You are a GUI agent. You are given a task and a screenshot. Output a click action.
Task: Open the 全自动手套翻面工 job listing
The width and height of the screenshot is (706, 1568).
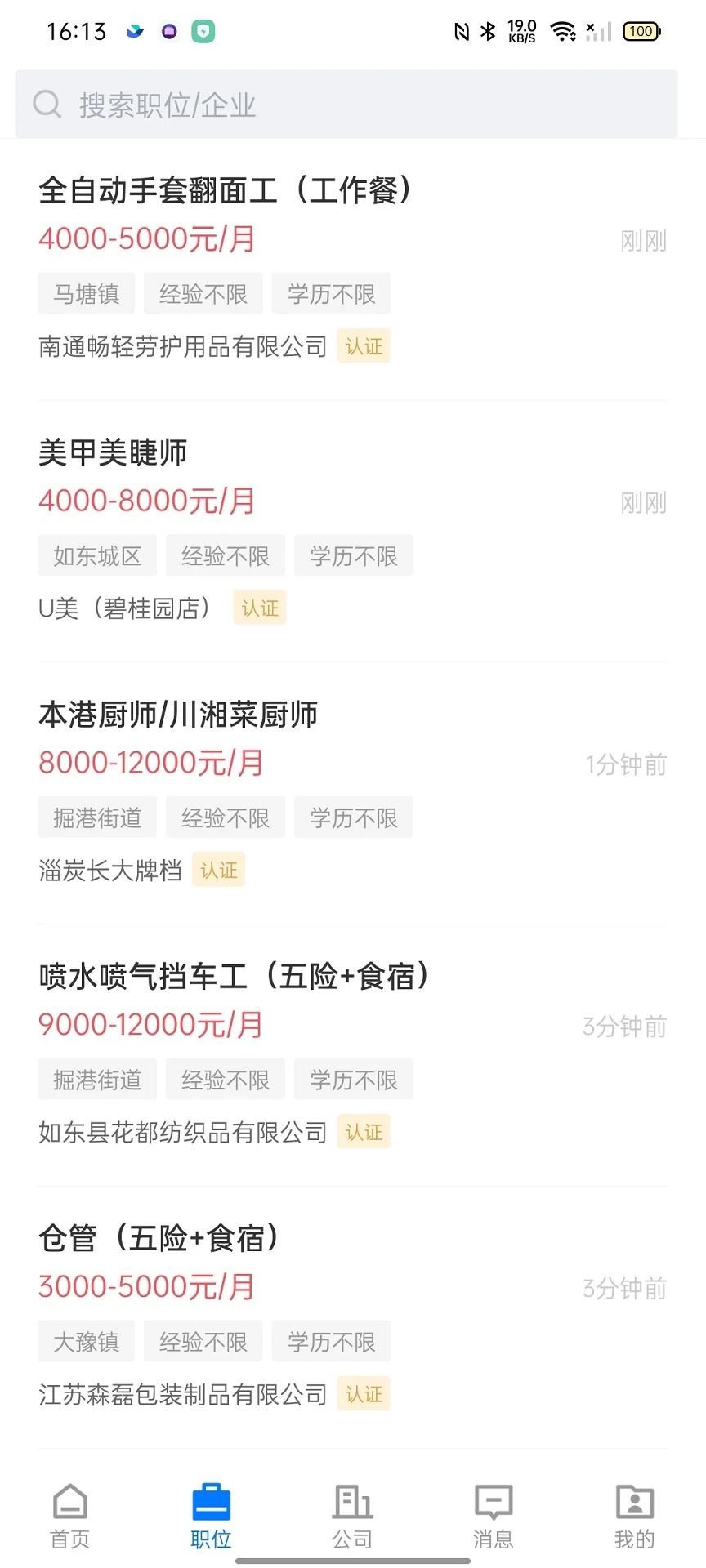point(224,191)
